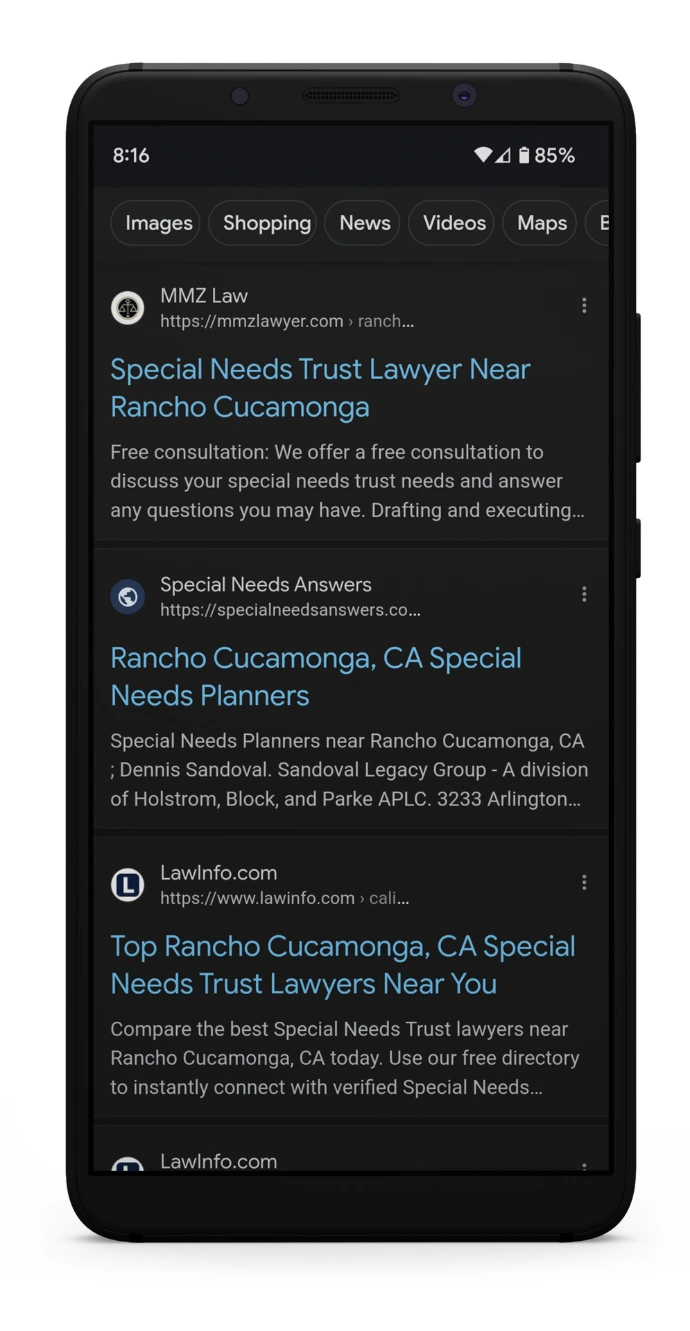This screenshot has height=1331, width=690.
Task: Tap the overflow menu for Special Needs Answers
Action: point(584,595)
